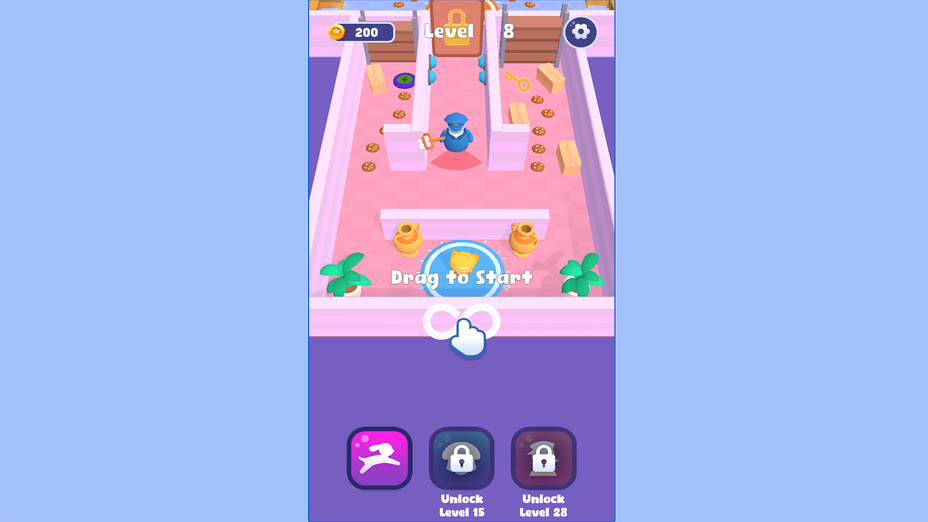The width and height of the screenshot is (928, 522).
Task: Tap the locked ability unlocking at Level 28
Action: coord(543,458)
